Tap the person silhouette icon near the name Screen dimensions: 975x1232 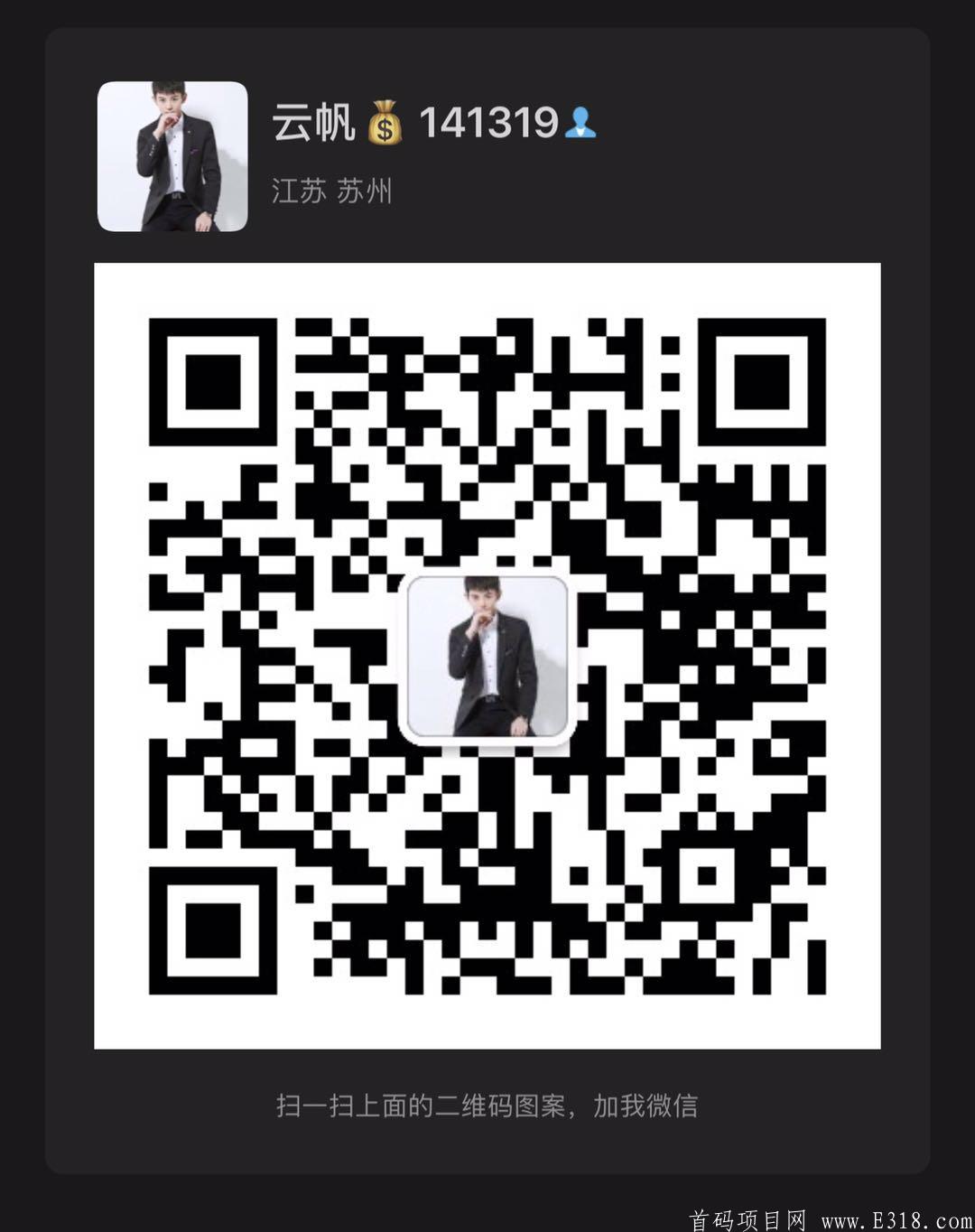pos(581,126)
